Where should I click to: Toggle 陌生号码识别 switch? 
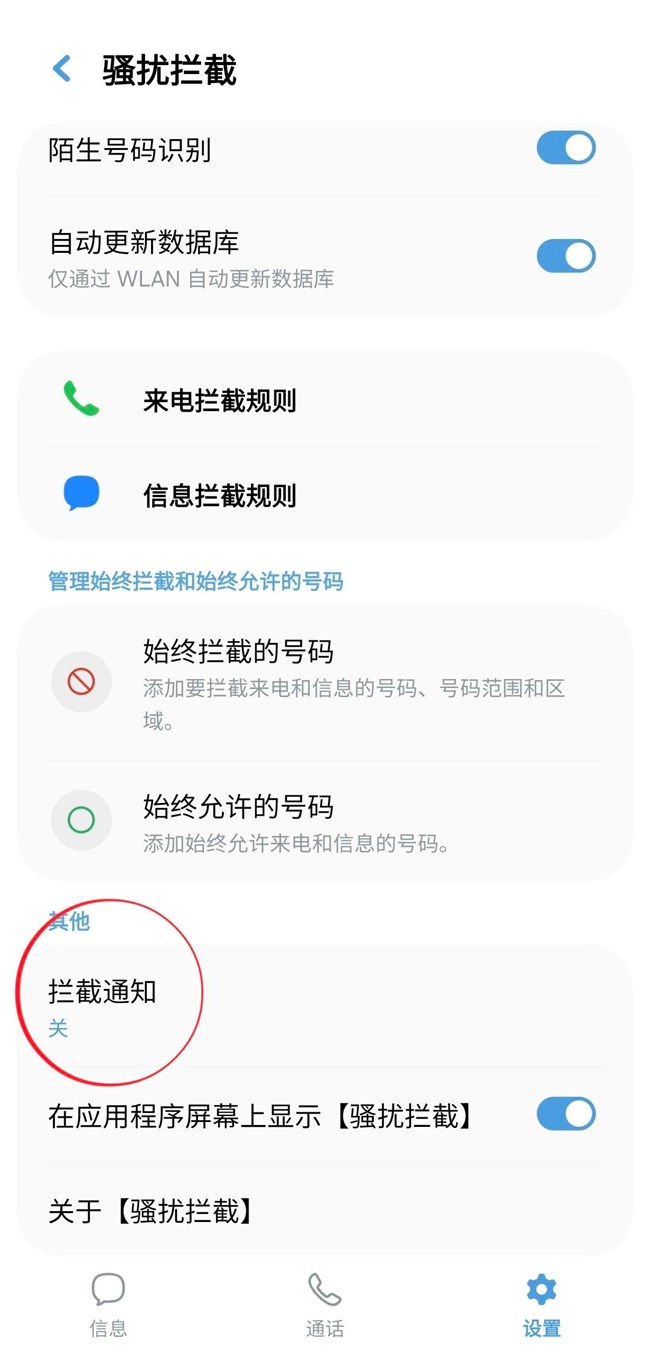[x=566, y=149]
